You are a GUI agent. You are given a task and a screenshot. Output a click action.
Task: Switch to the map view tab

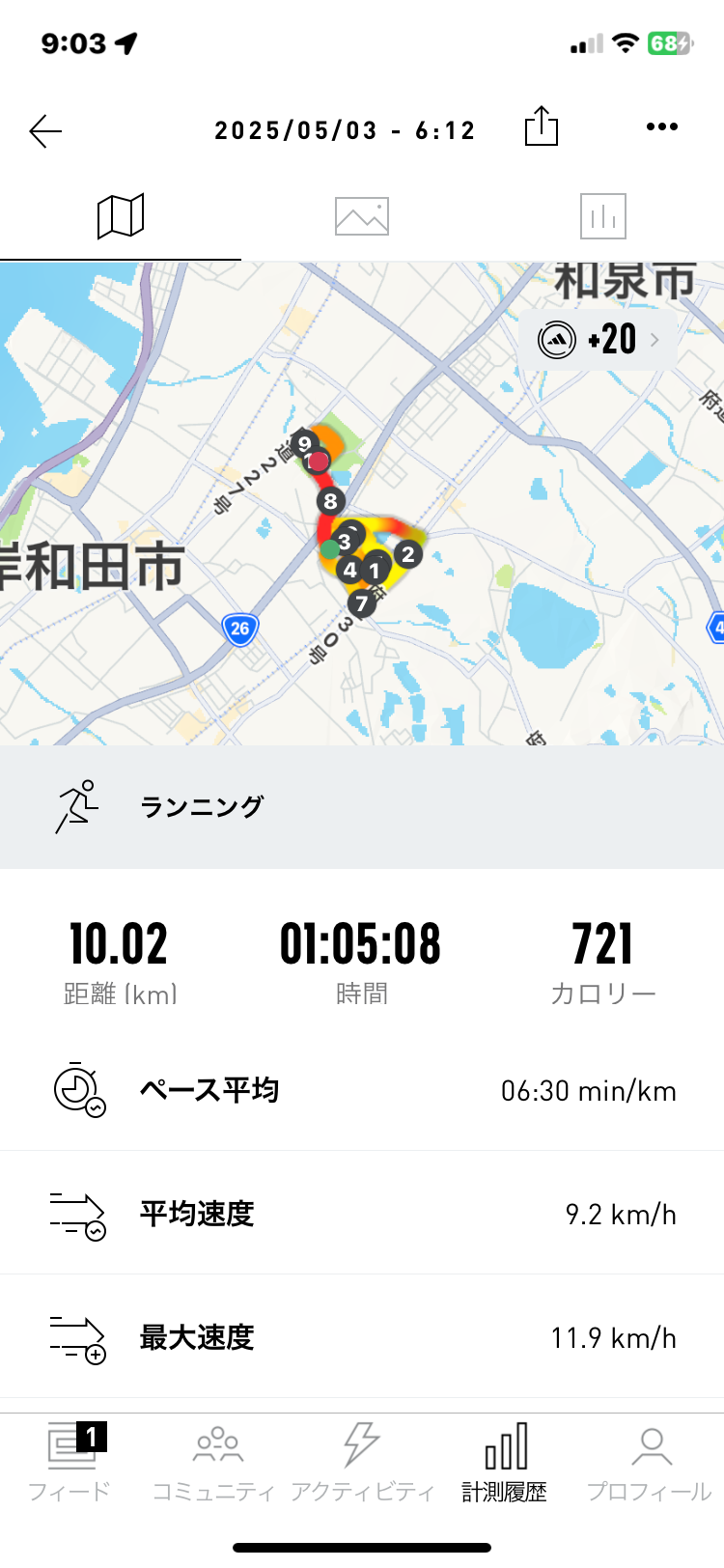[x=121, y=216]
